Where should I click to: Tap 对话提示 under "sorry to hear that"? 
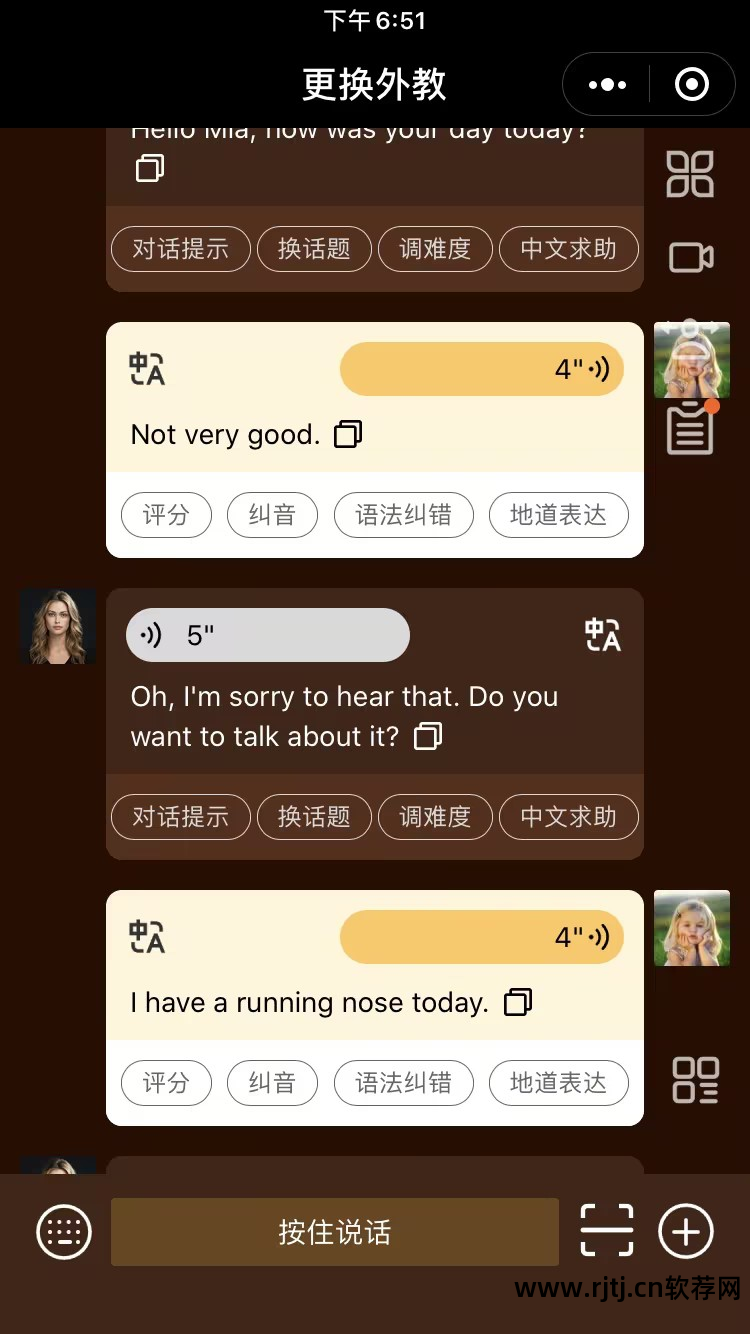pos(180,817)
